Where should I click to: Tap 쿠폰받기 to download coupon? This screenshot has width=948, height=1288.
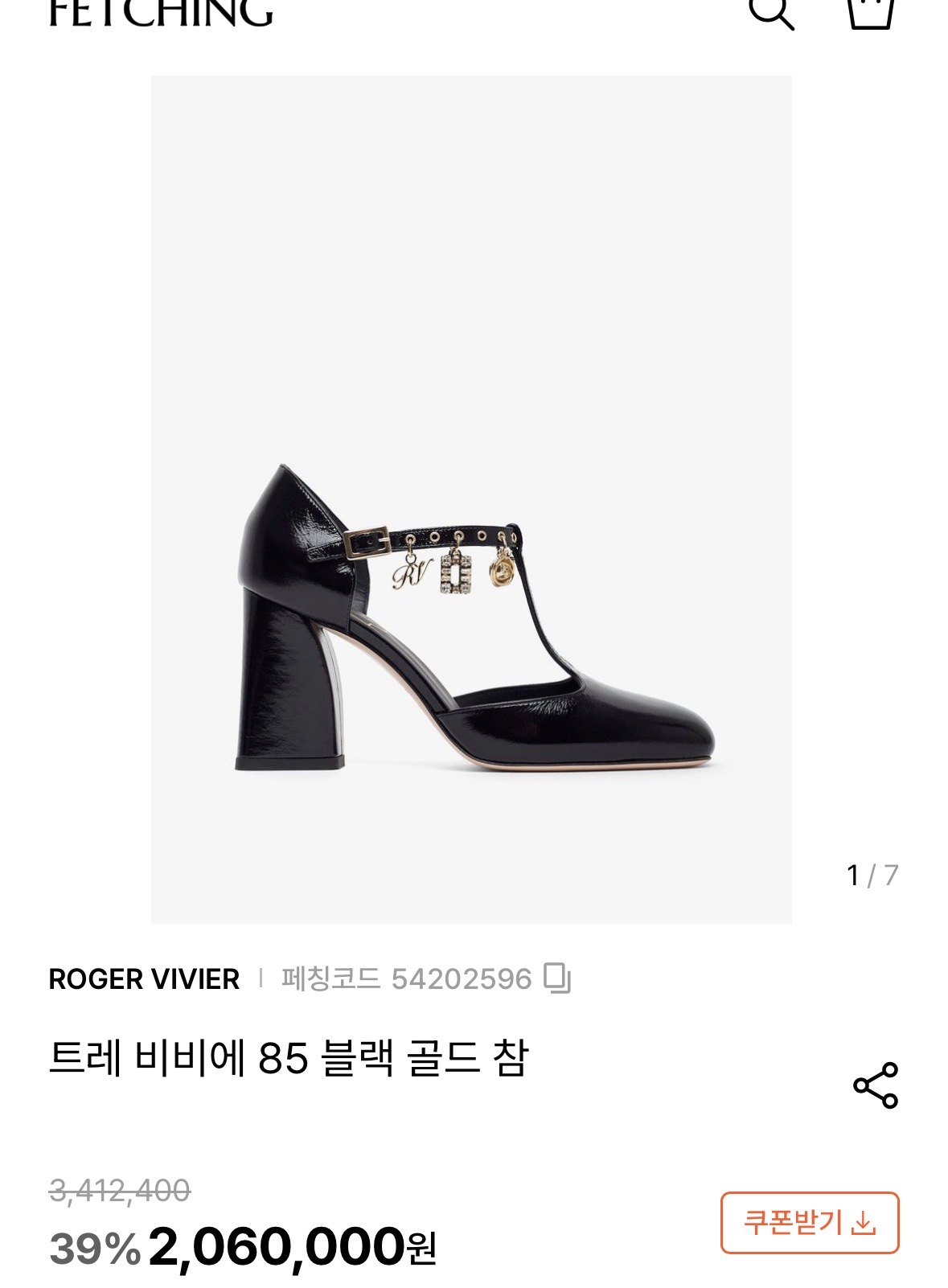point(809,1223)
